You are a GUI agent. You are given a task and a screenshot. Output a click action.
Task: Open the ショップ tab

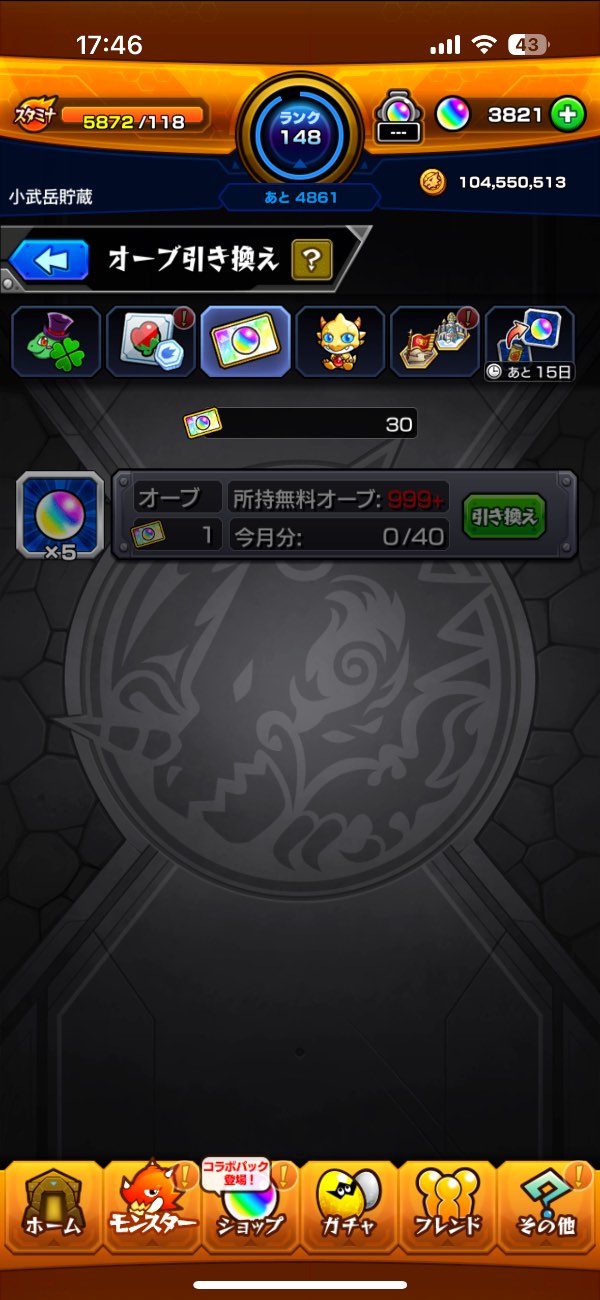click(x=250, y=1210)
